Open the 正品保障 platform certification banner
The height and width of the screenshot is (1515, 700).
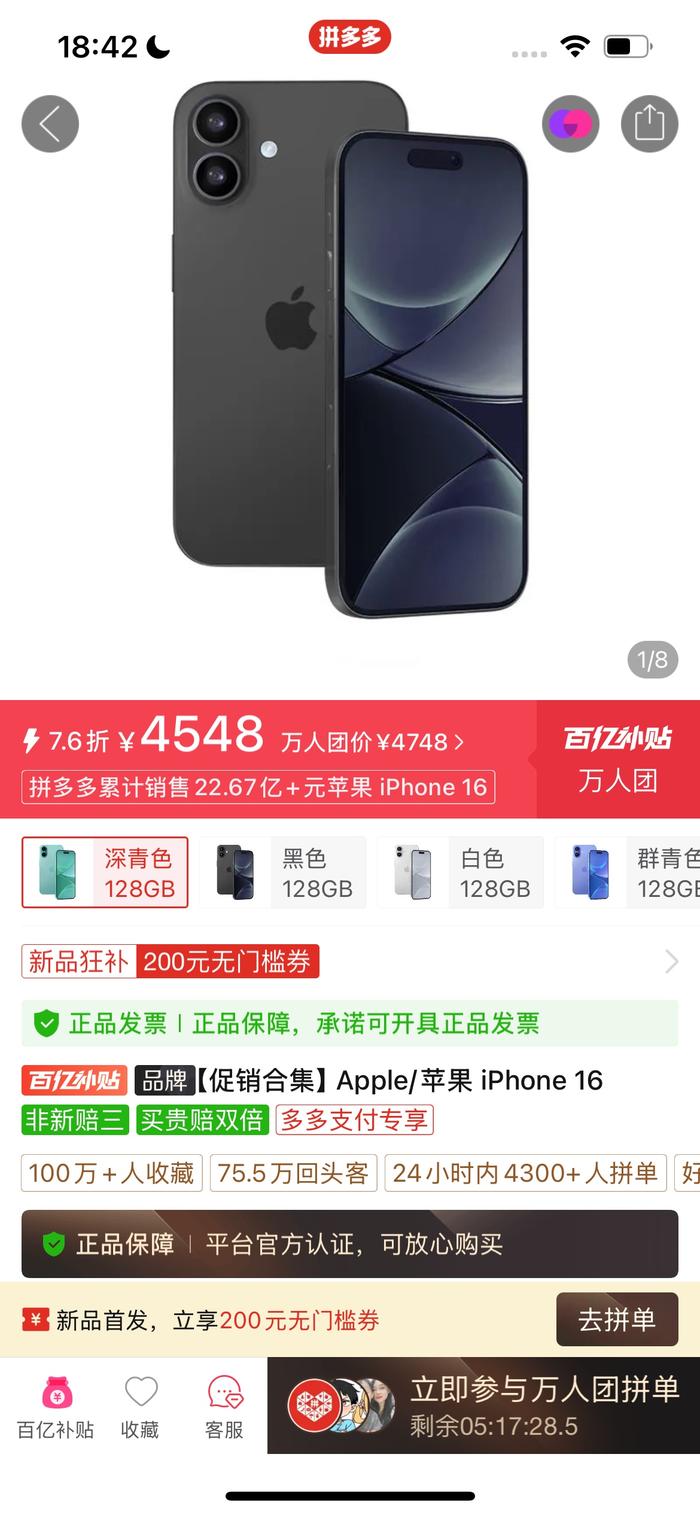coord(350,1244)
